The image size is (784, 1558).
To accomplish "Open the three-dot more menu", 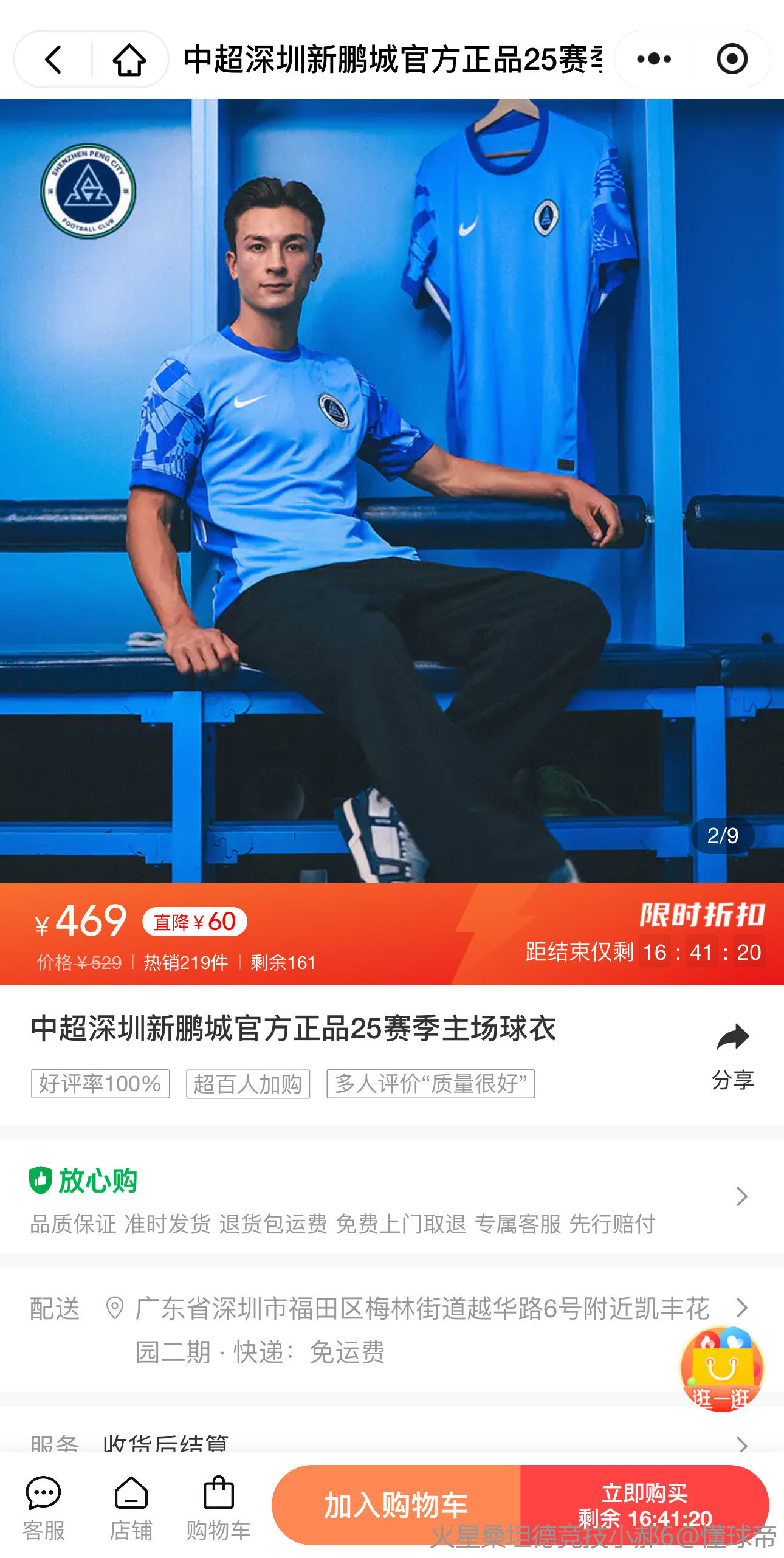I will (654, 60).
